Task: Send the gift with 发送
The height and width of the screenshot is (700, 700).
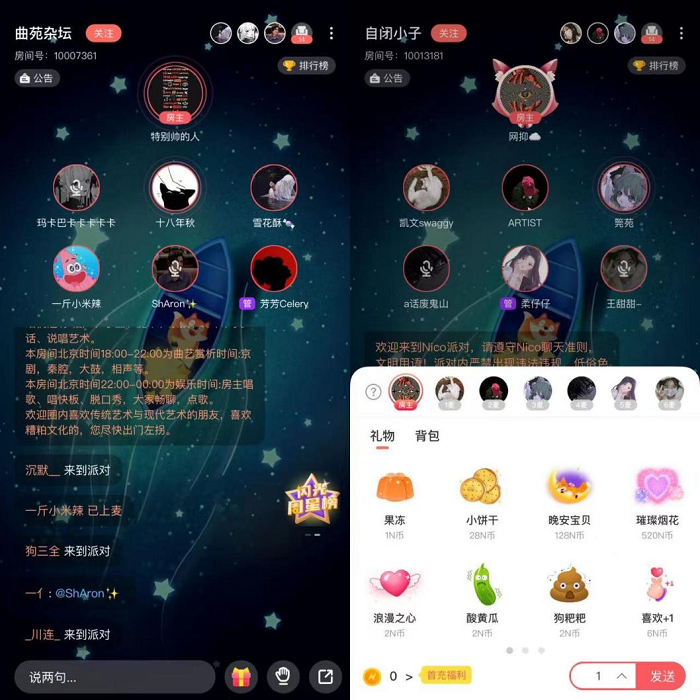Action: coord(662,676)
